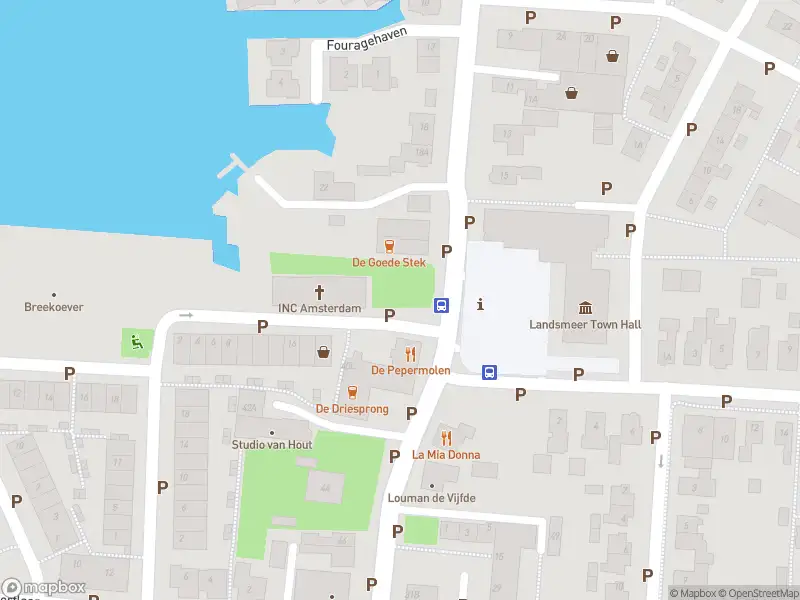800x600 pixels.
Task: Open the © Mapbox attribution link
Action: 694,593
